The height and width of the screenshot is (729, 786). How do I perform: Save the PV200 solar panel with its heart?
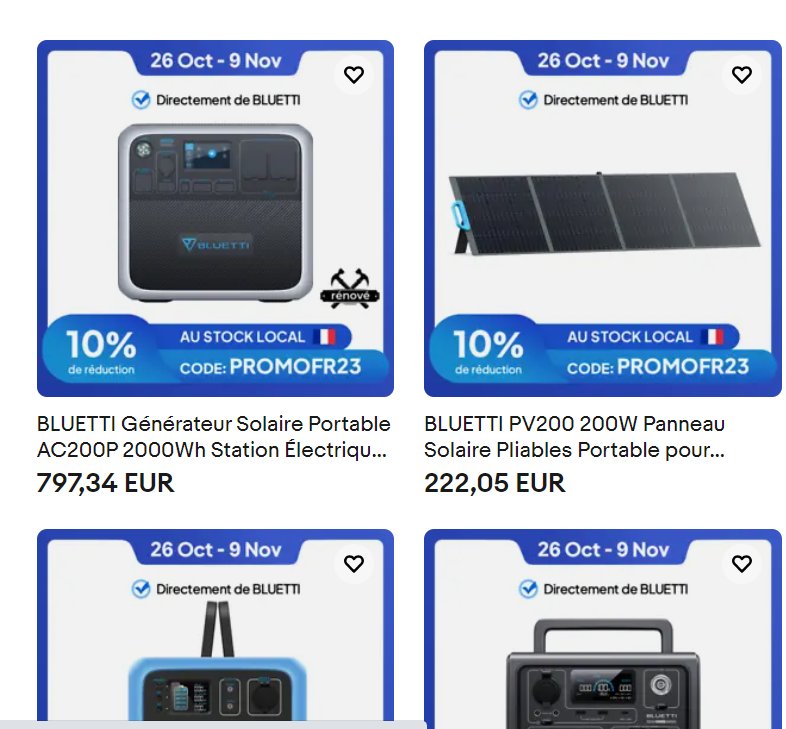[741, 75]
